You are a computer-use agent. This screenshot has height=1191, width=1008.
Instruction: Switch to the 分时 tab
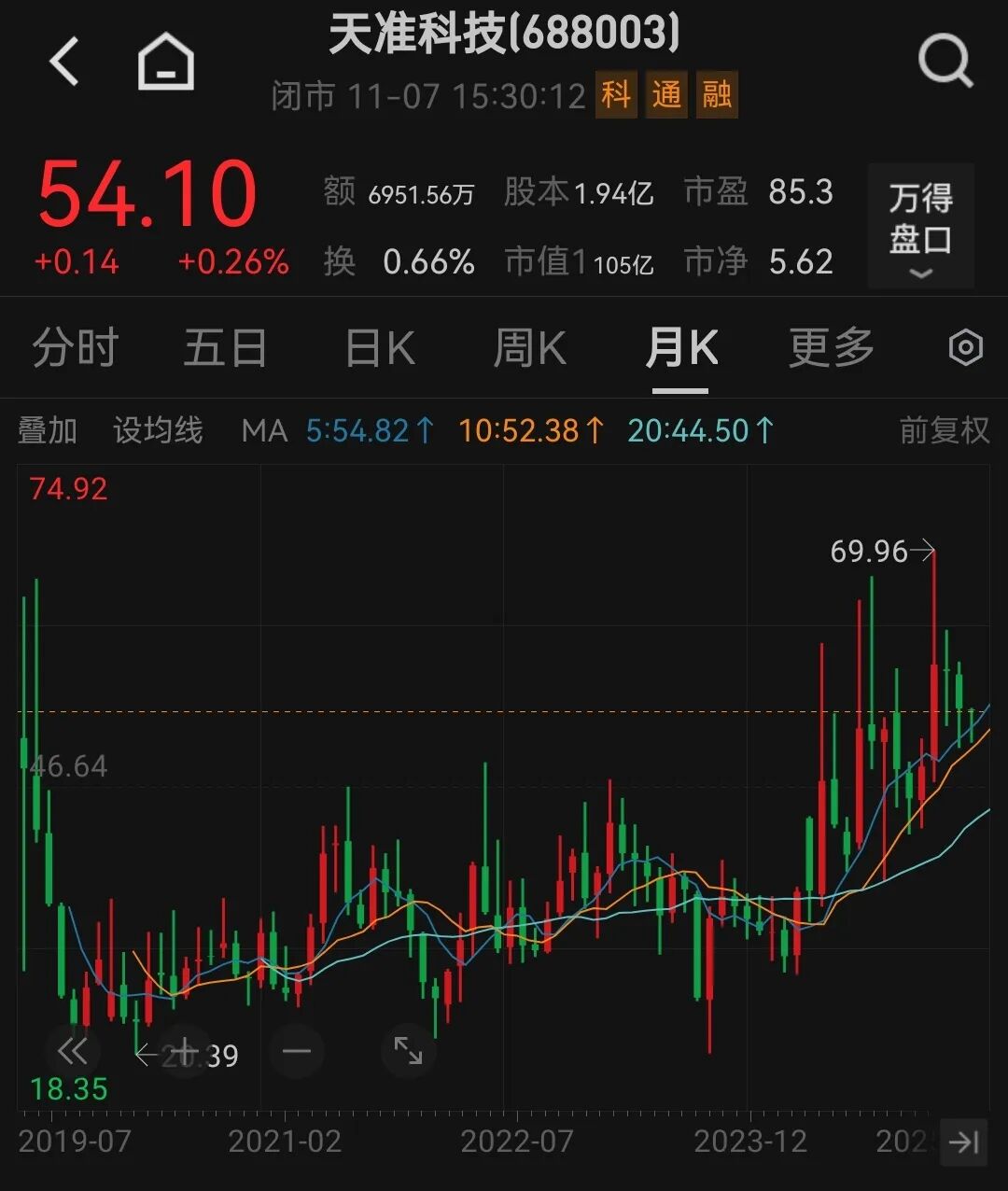coord(75,349)
